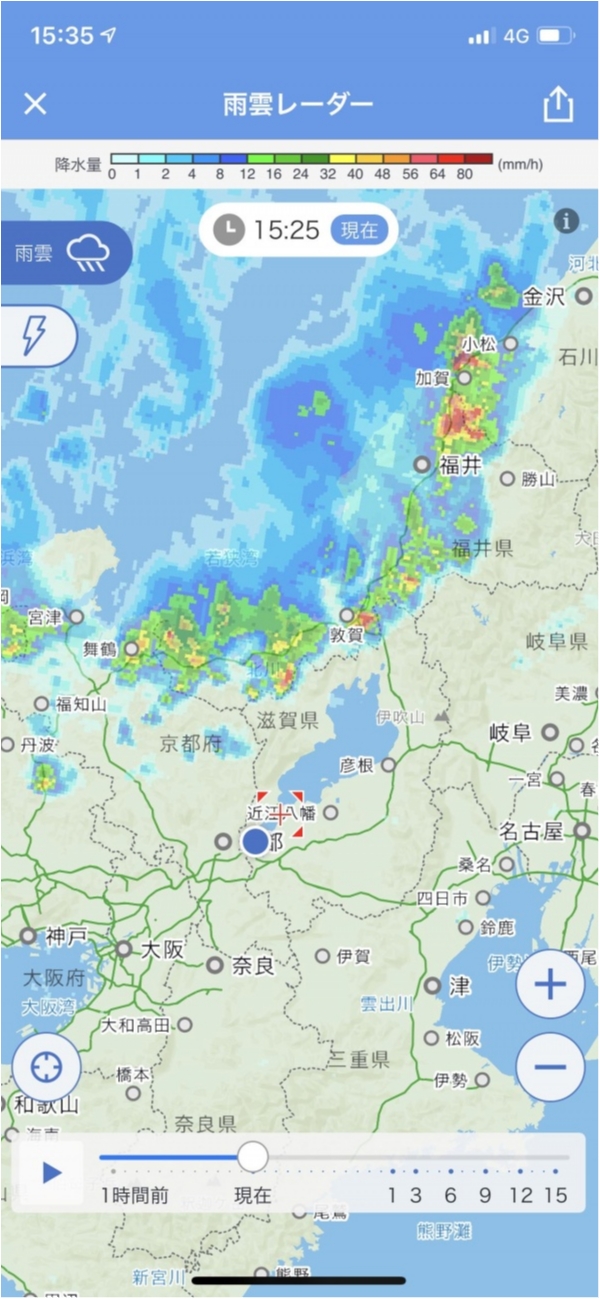Zoom out with the minus button
The width and height of the screenshot is (600, 1299).
pos(550,1066)
